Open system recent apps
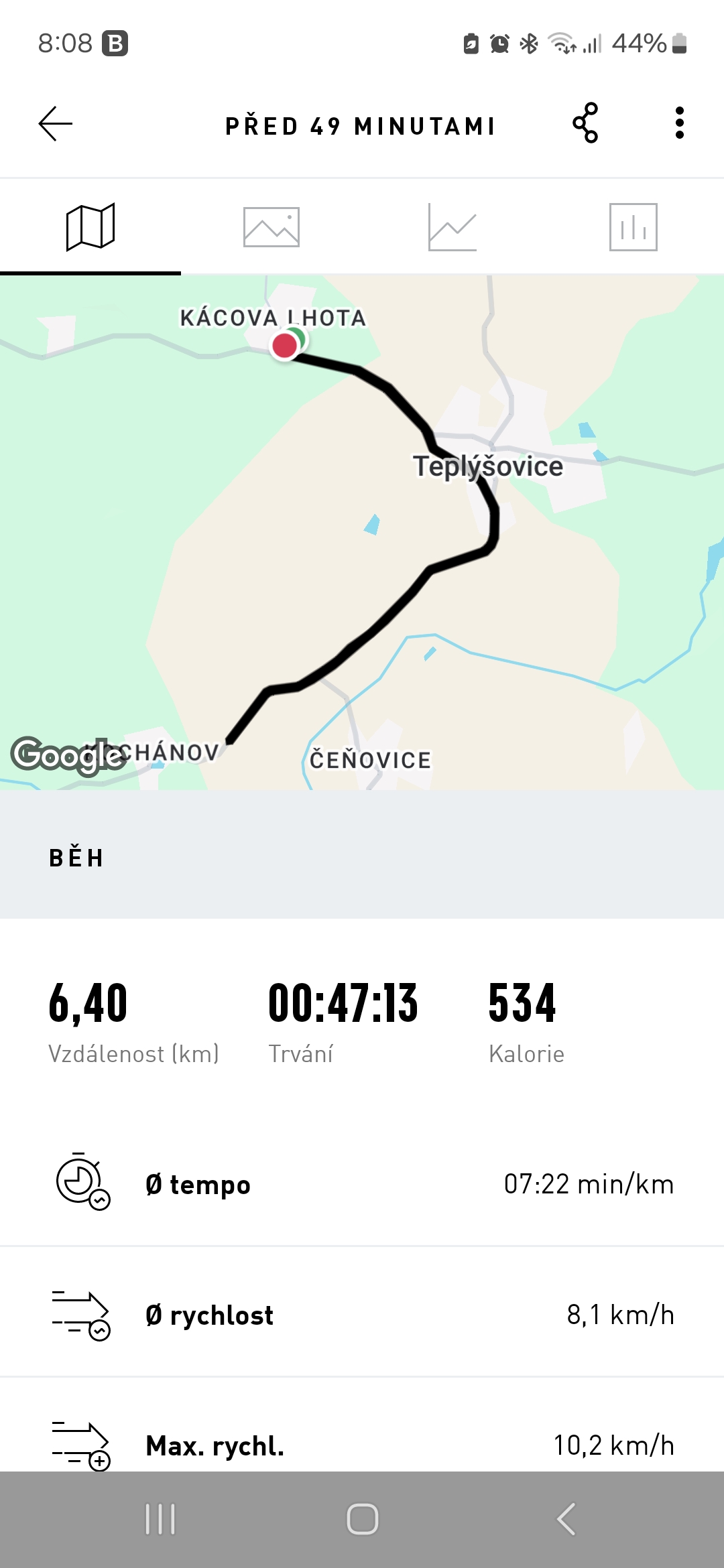This screenshot has height=1568, width=724. pos(160,1519)
